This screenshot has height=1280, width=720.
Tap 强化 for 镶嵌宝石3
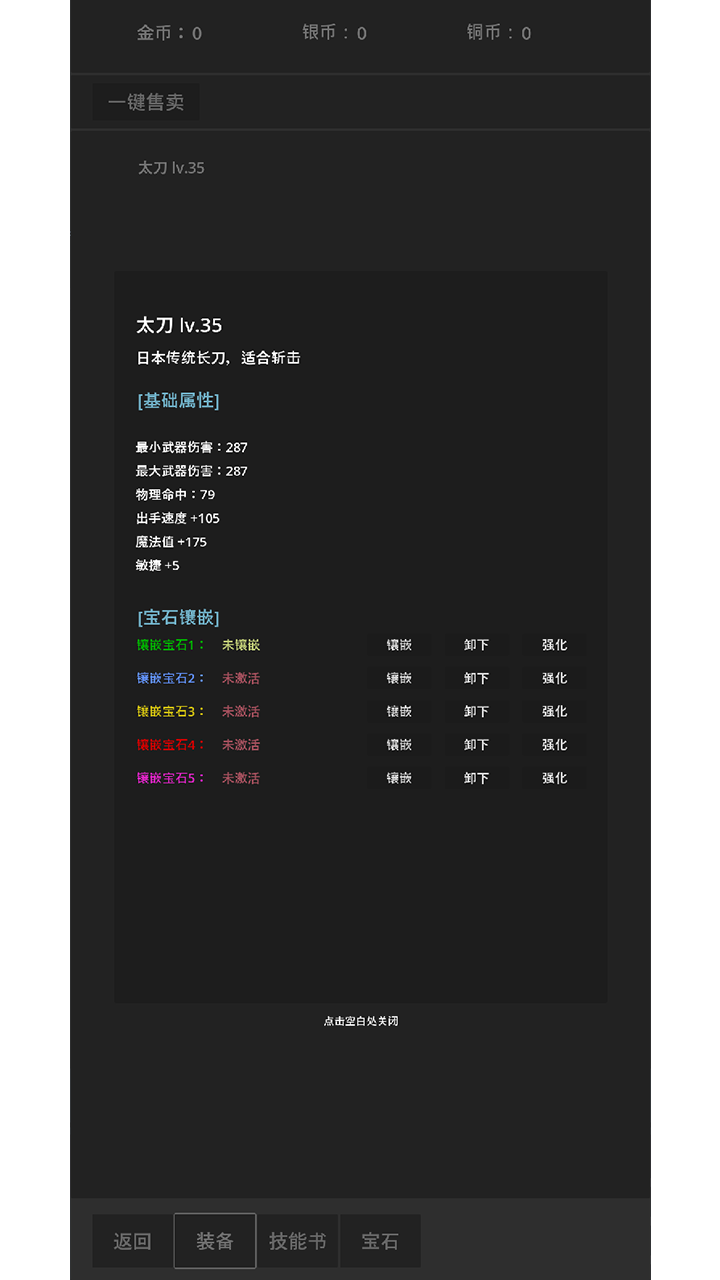coord(554,711)
